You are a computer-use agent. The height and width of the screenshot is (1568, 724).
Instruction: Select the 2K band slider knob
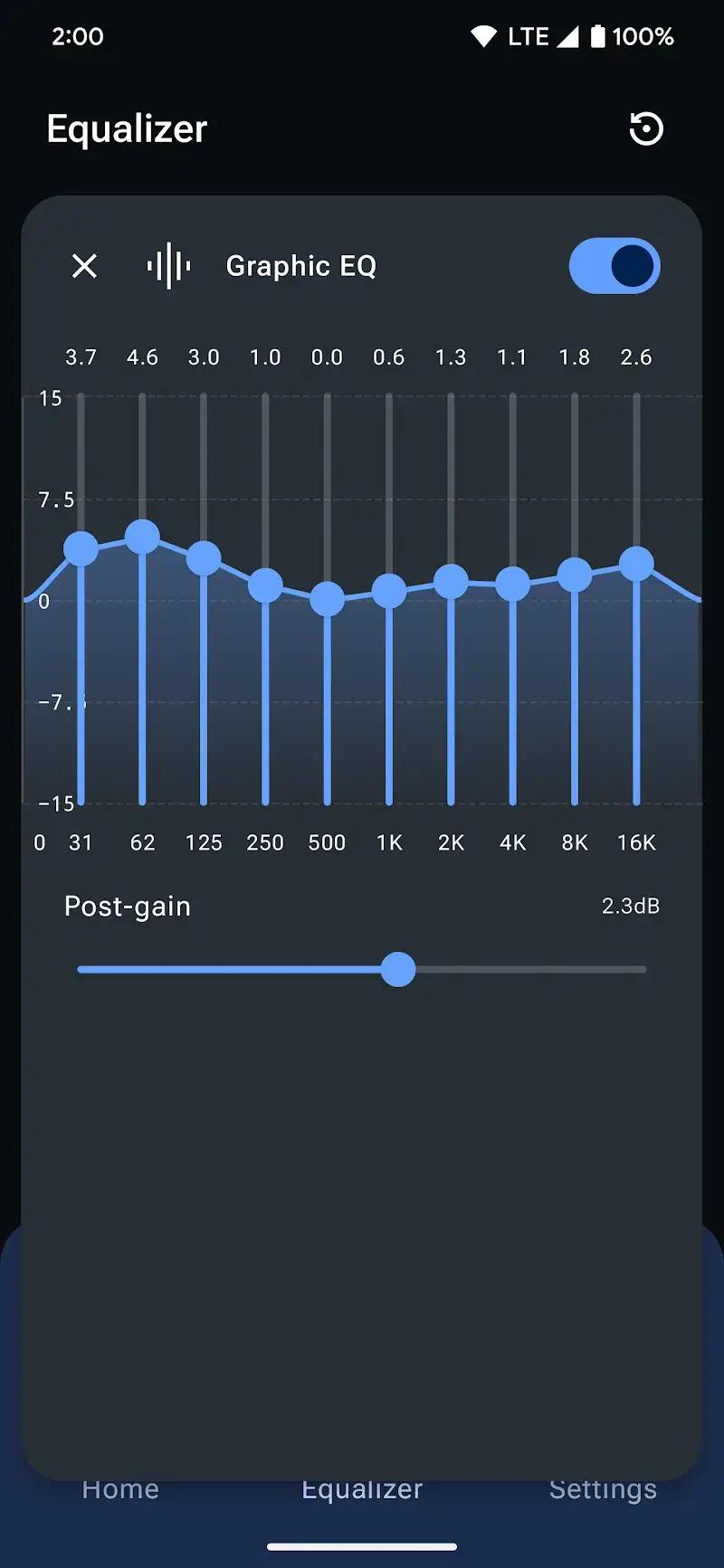[451, 582]
